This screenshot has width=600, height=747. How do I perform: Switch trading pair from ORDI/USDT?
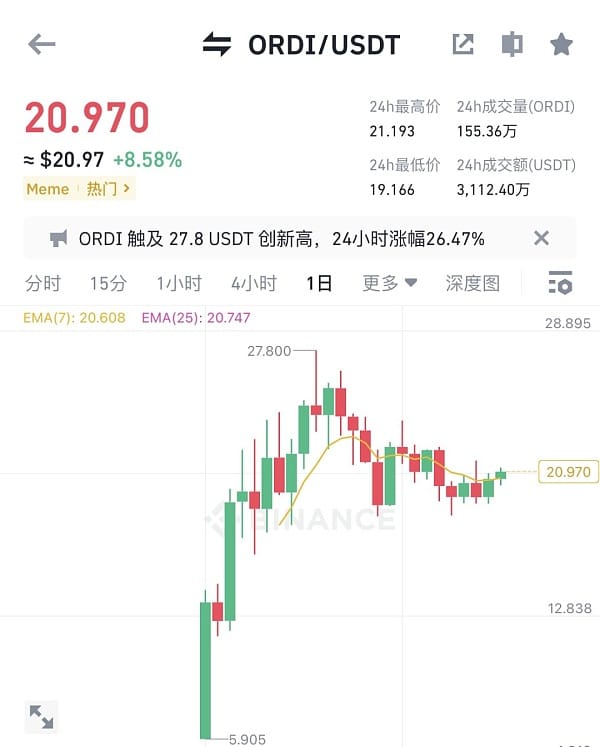(x=217, y=44)
